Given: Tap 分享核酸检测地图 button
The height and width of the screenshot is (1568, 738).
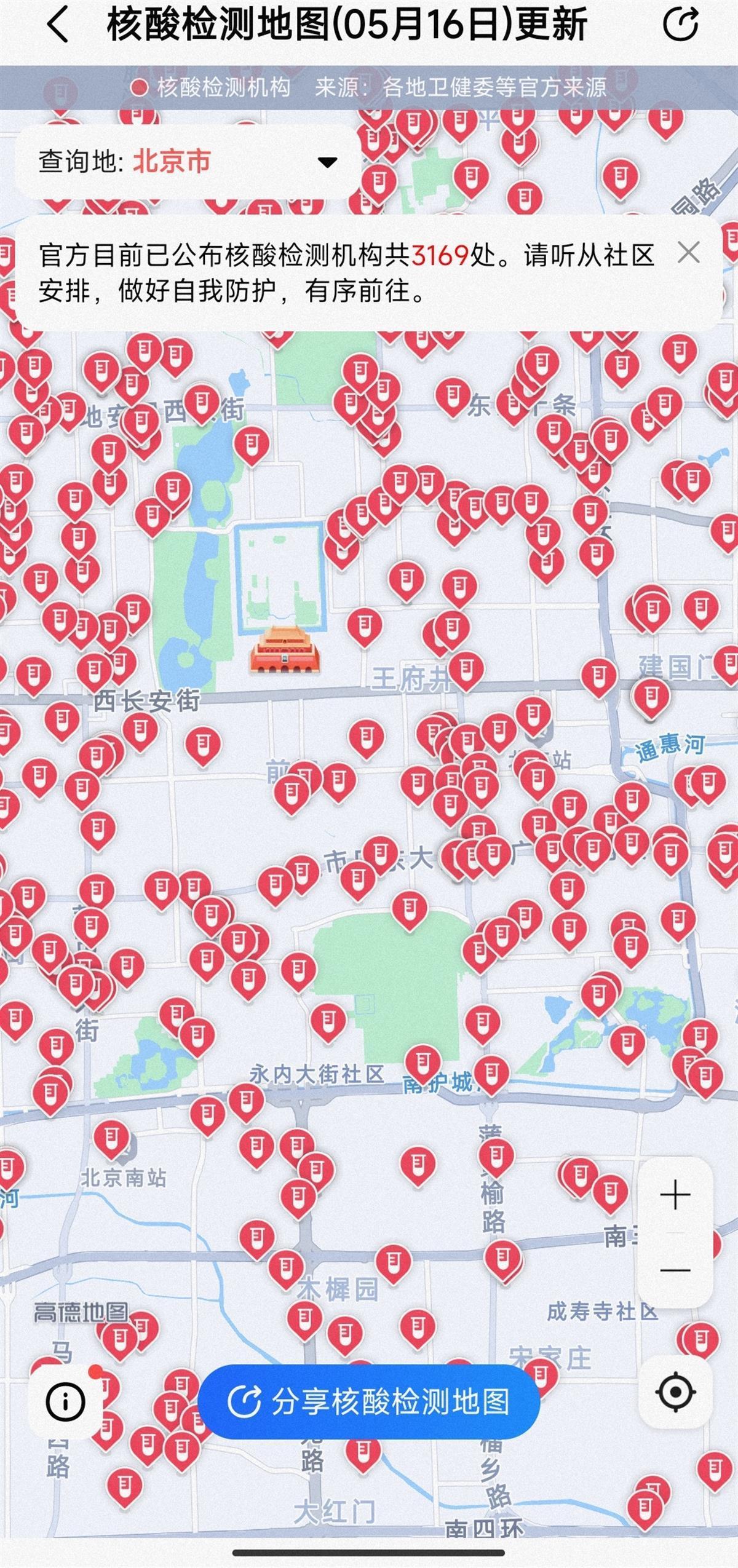Looking at the screenshot, I should tap(369, 1401).
